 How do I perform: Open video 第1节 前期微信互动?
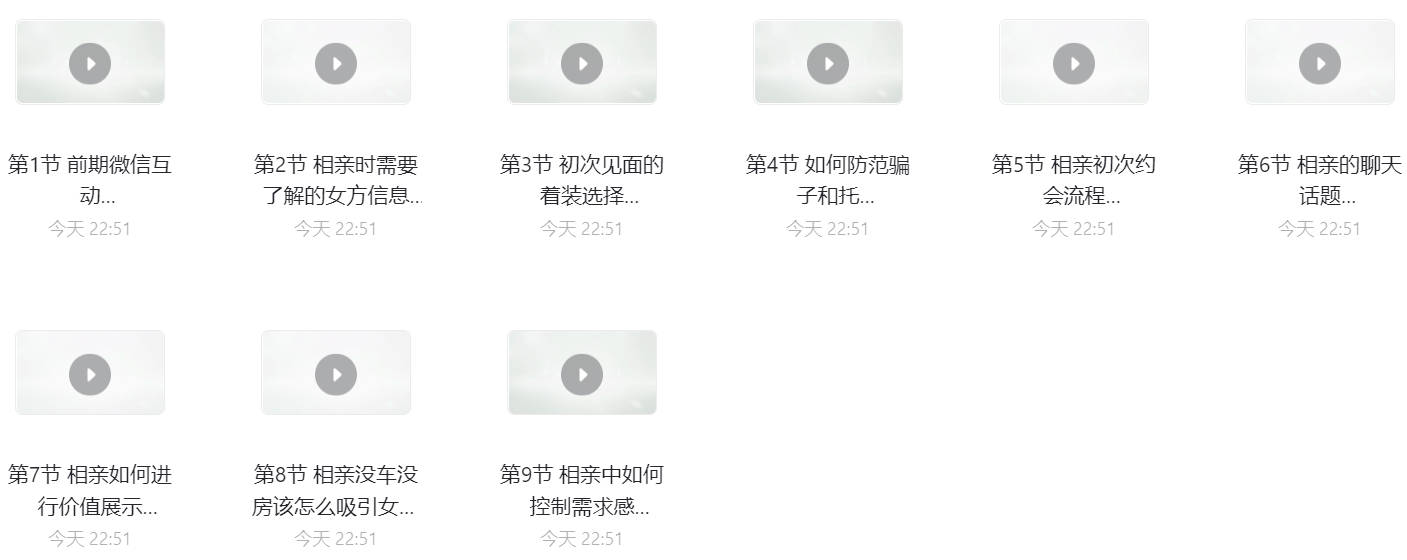pyautogui.click(x=90, y=64)
